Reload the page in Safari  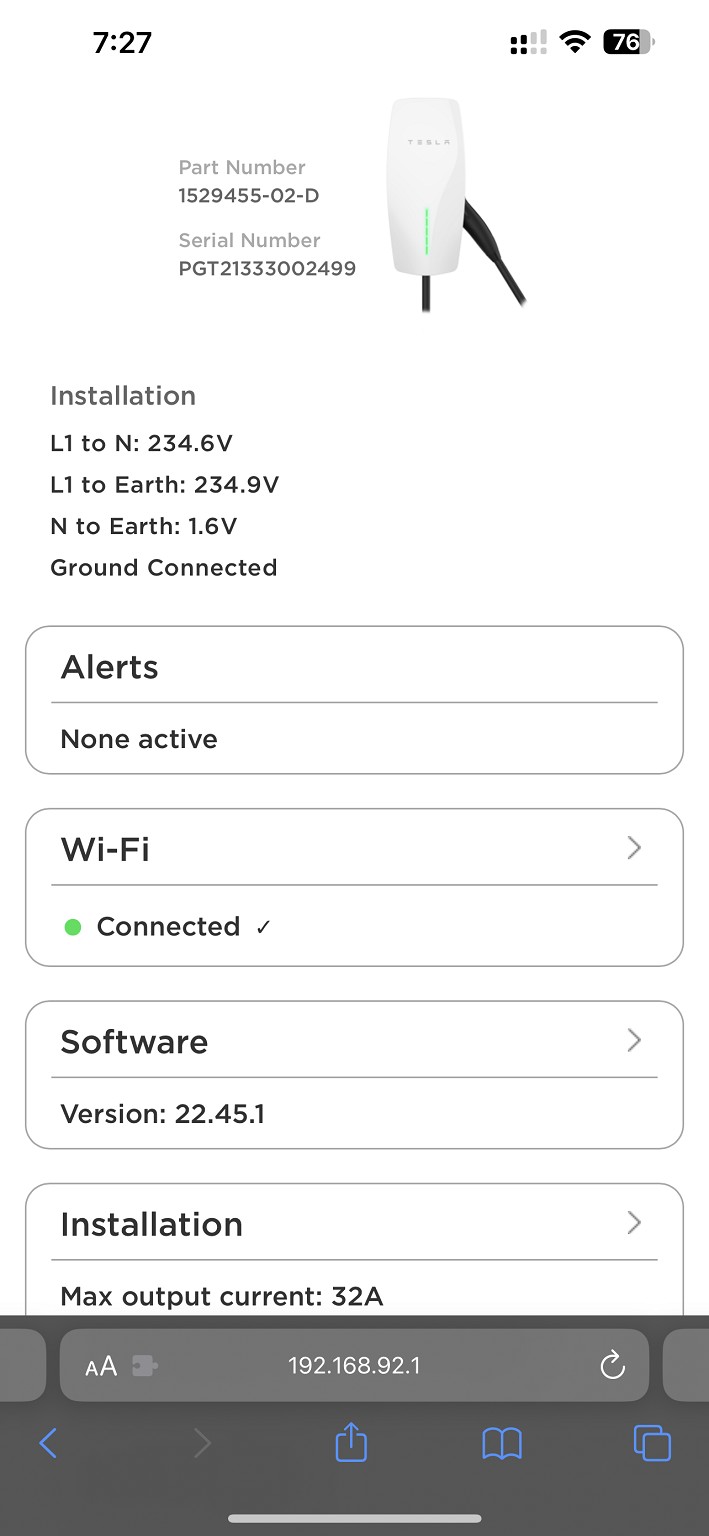tap(612, 1365)
